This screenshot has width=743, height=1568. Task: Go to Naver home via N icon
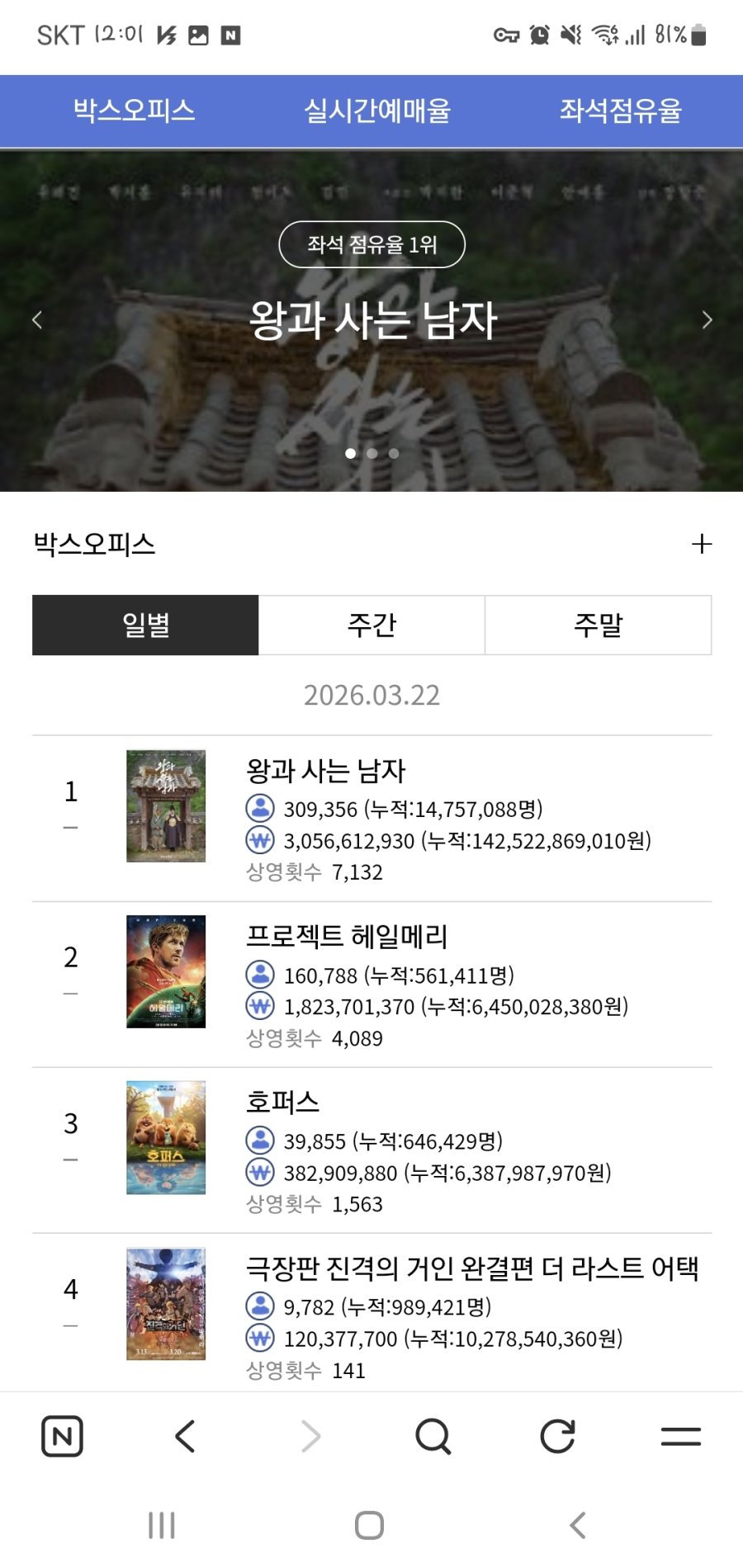click(x=62, y=1436)
